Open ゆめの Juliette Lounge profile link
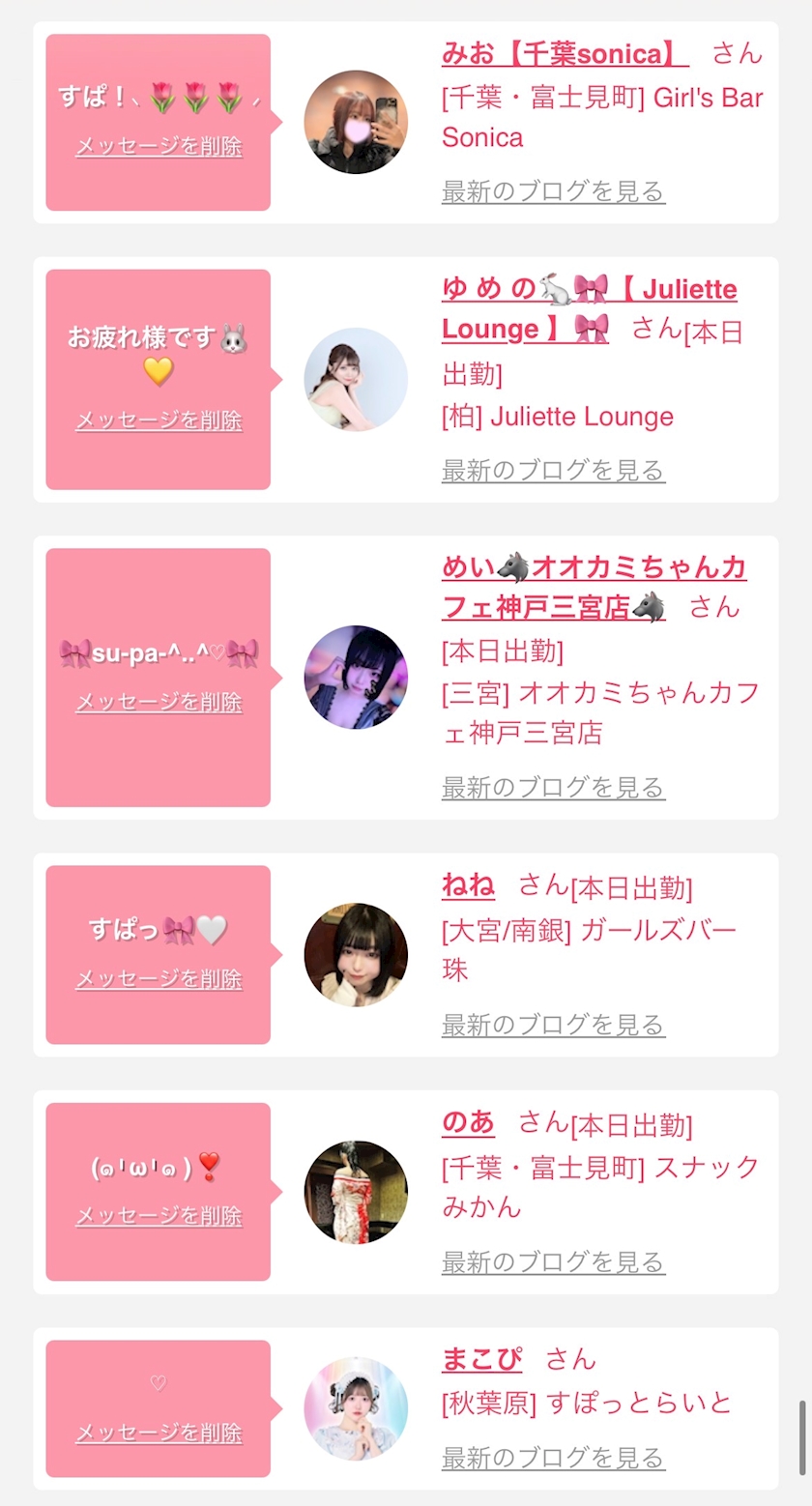This screenshot has height=1506, width=812. 590,308
